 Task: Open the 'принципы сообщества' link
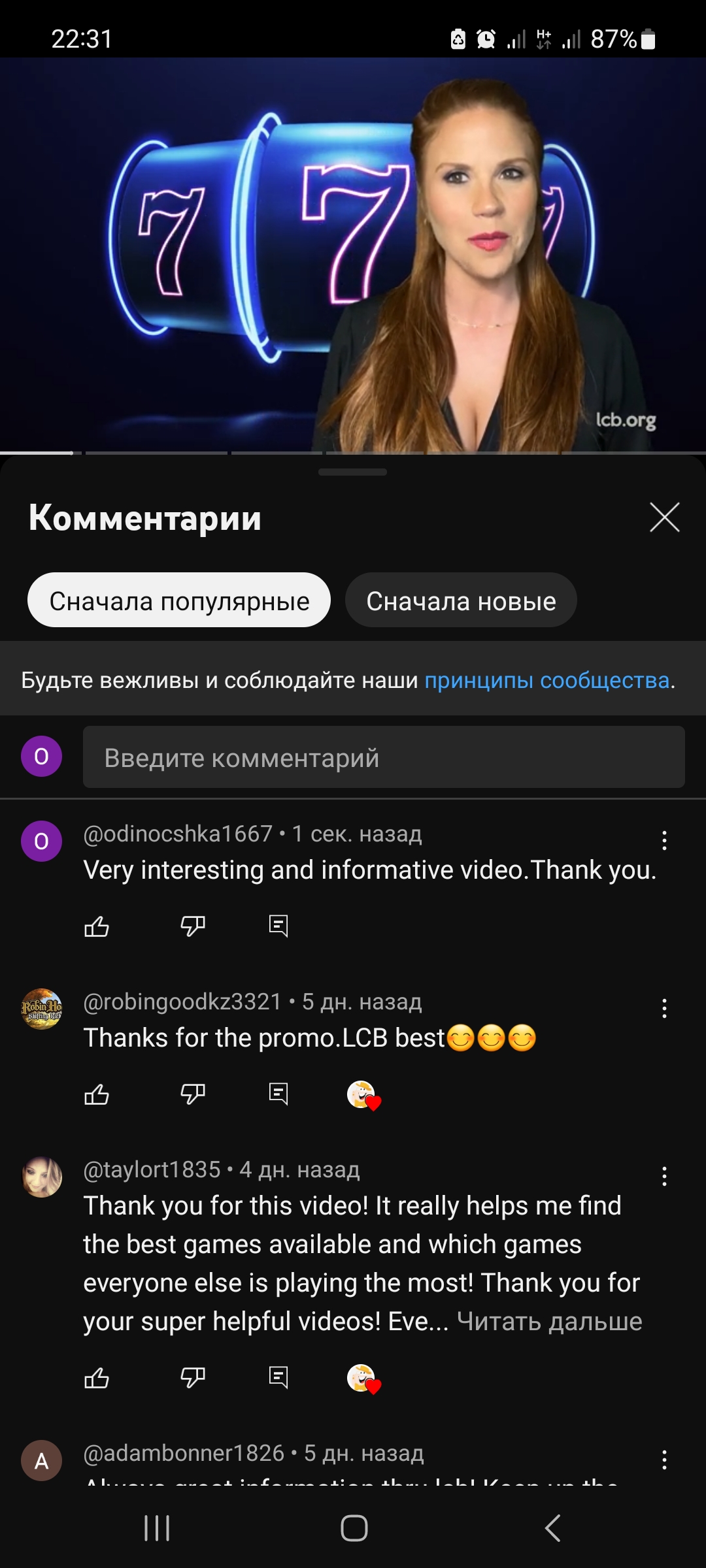point(547,680)
